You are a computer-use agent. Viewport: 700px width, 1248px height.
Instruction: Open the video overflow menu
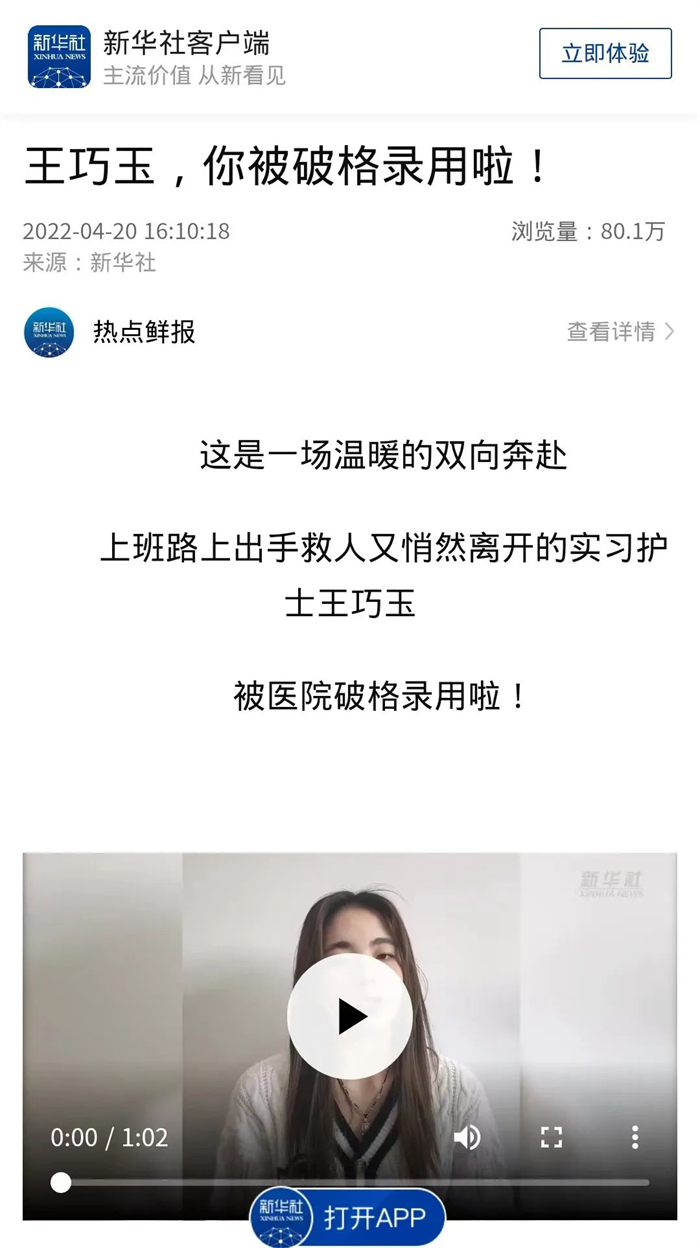point(635,1137)
